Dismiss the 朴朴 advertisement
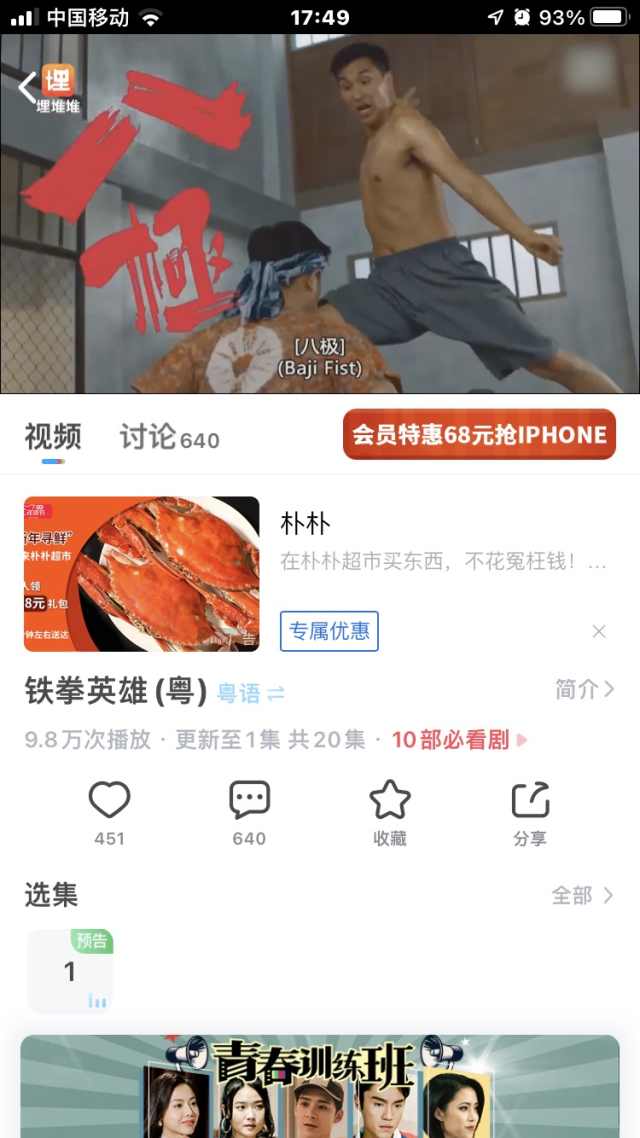The height and width of the screenshot is (1138, 640). [x=599, y=631]
